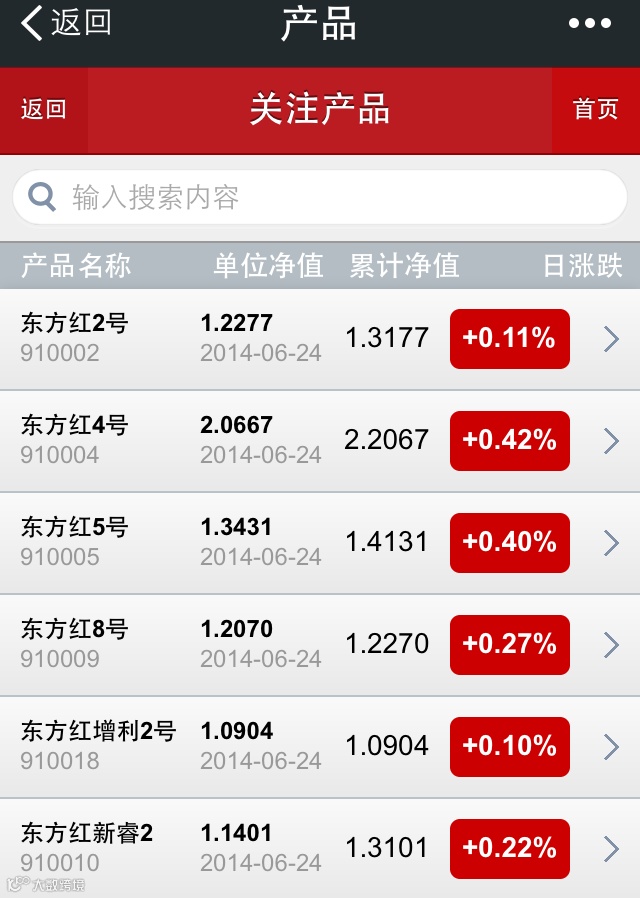Open 东方红增利2号 product page

click(320, 747)
